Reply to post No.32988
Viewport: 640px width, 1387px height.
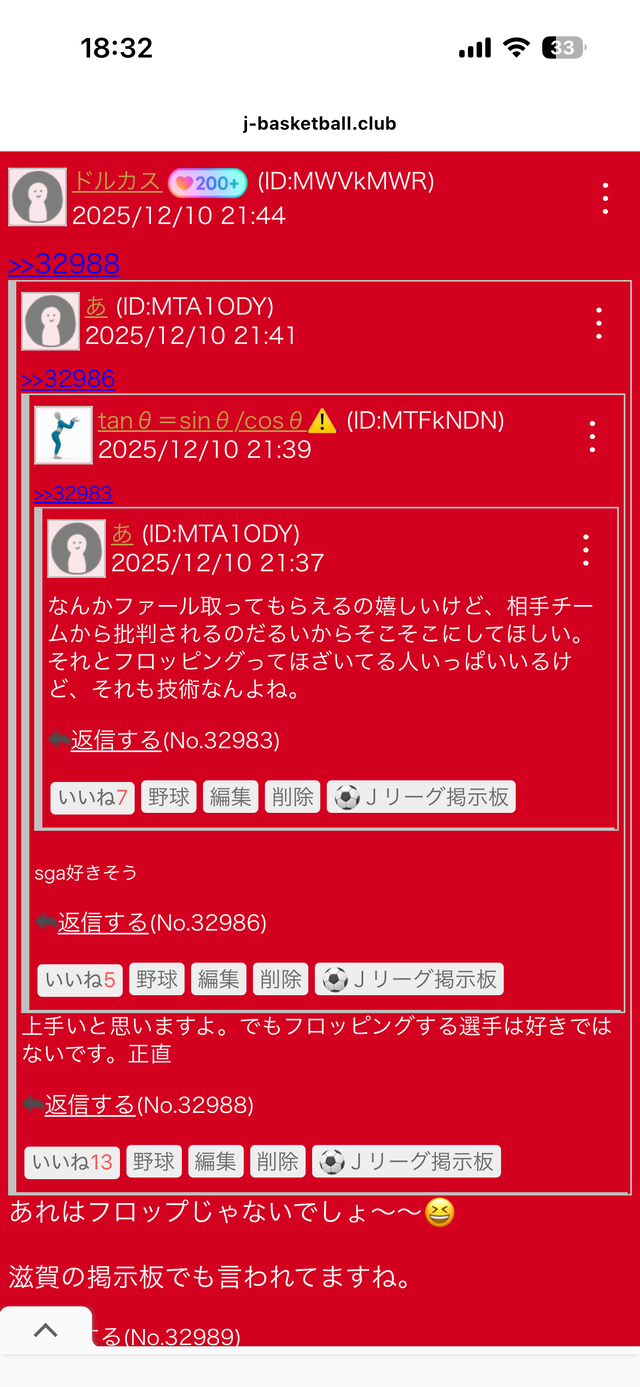click(89, 1104)
